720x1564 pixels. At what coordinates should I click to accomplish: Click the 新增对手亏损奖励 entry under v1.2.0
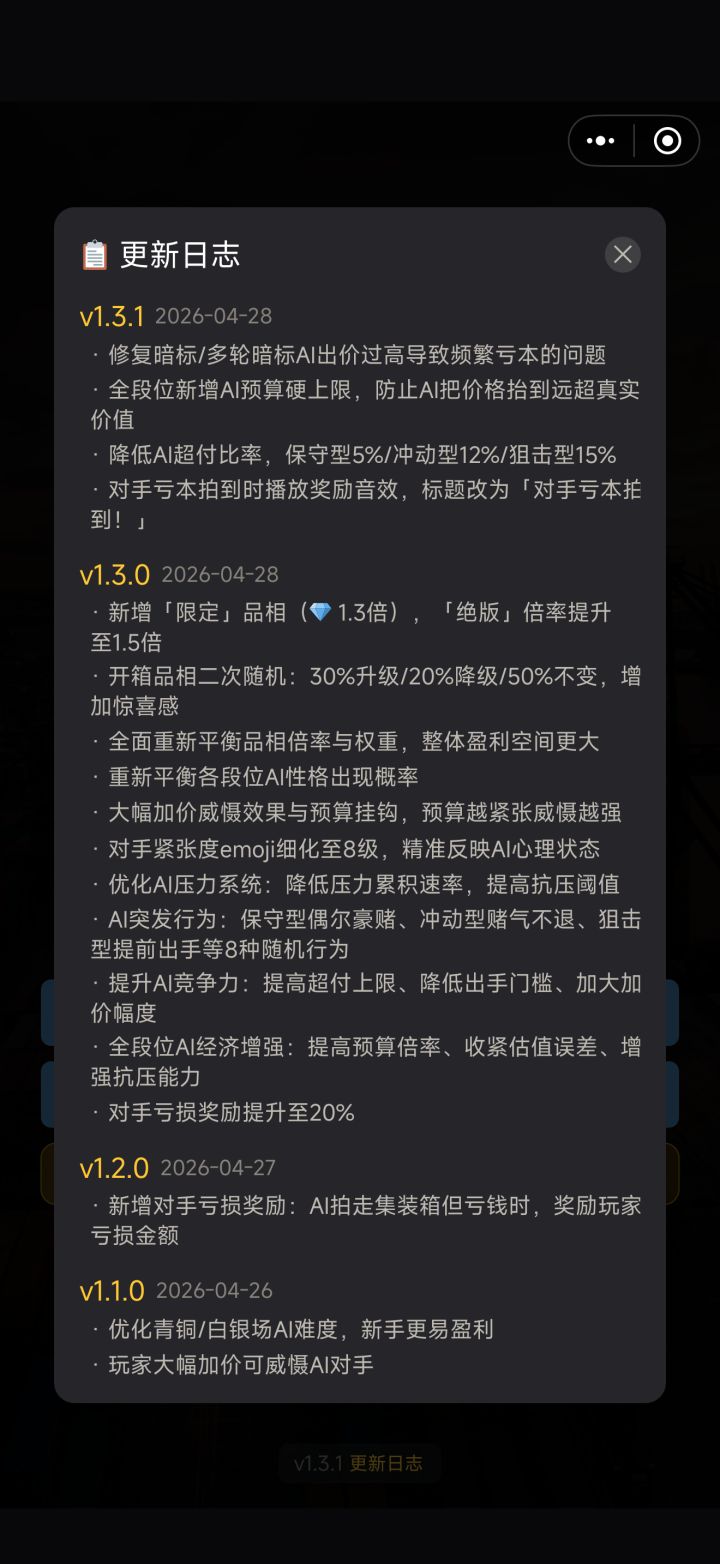pyautogui.click(x=350, y=1206)
